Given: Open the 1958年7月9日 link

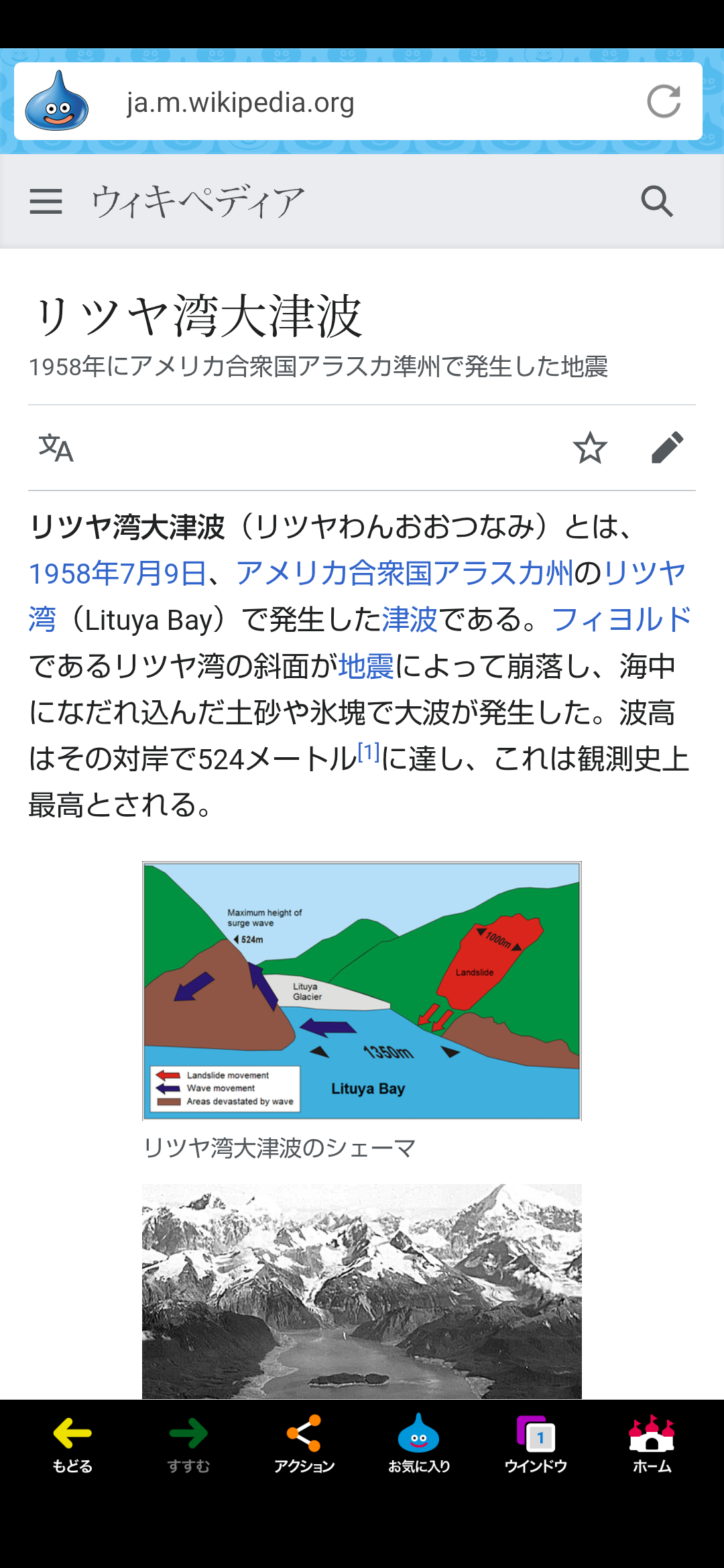Looking at the screenshot, I should point(117,574).
